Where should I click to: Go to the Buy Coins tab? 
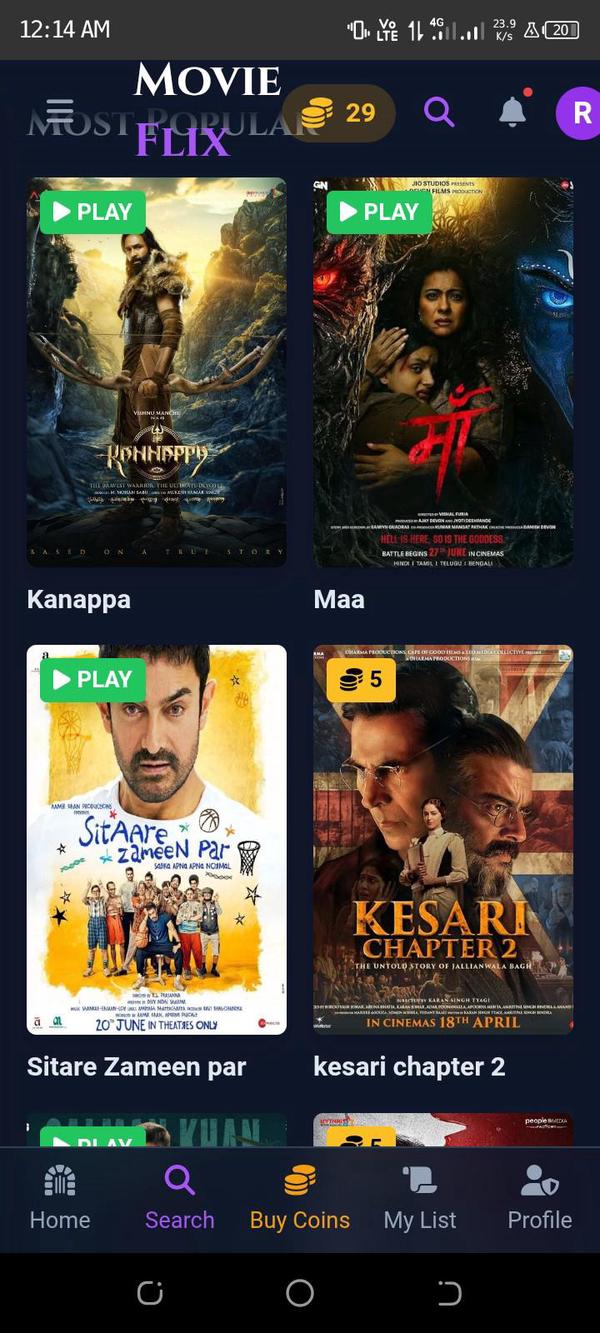point(300,1198)
